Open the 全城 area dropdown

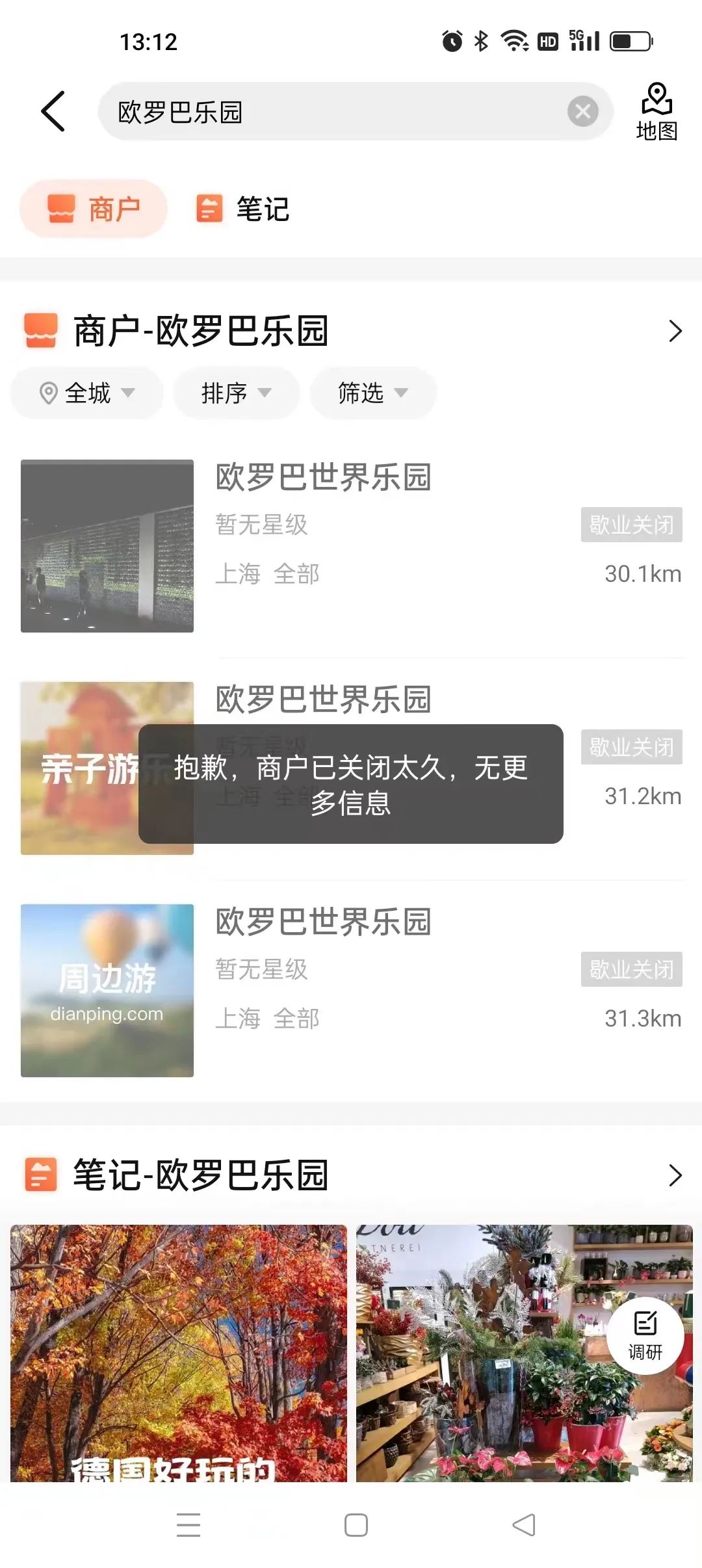click(87, 393)
